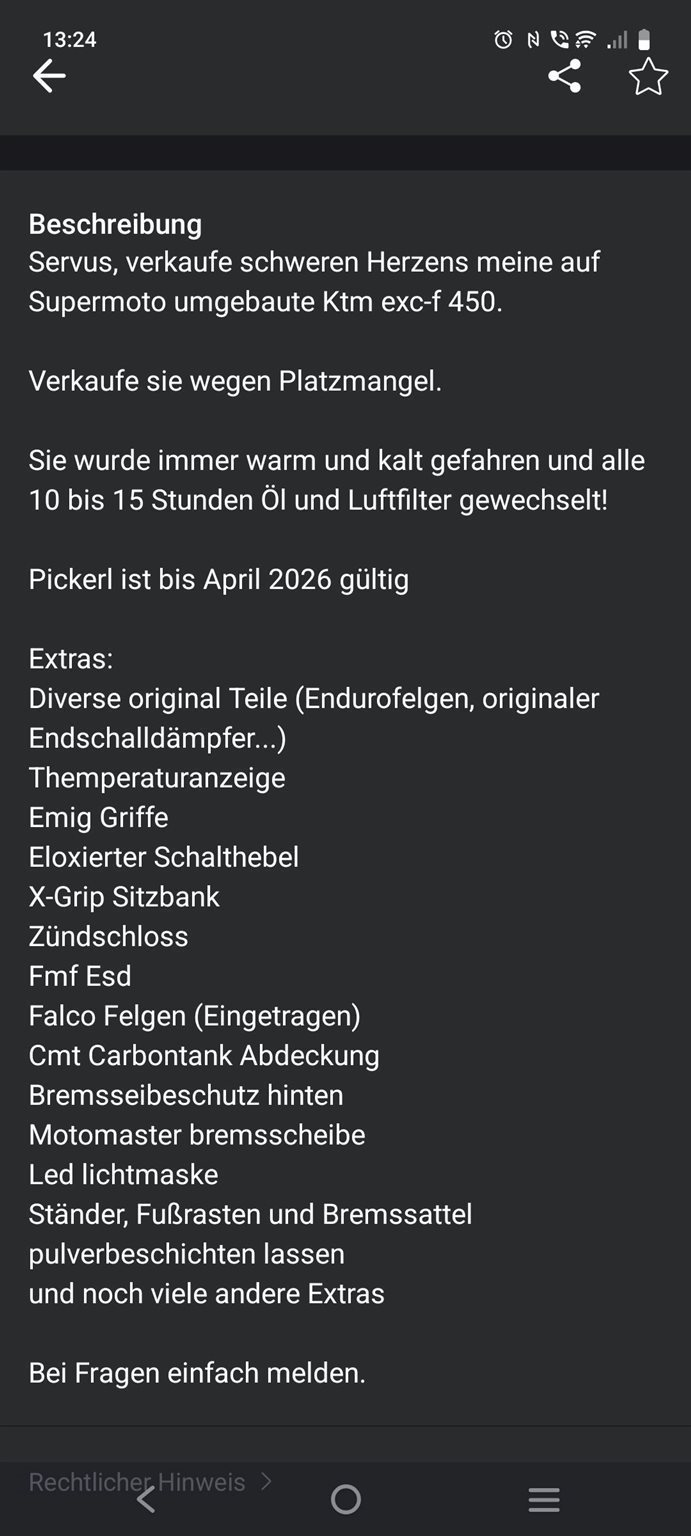
Task: Open the recent apps overview
Action: point(543,1499)
